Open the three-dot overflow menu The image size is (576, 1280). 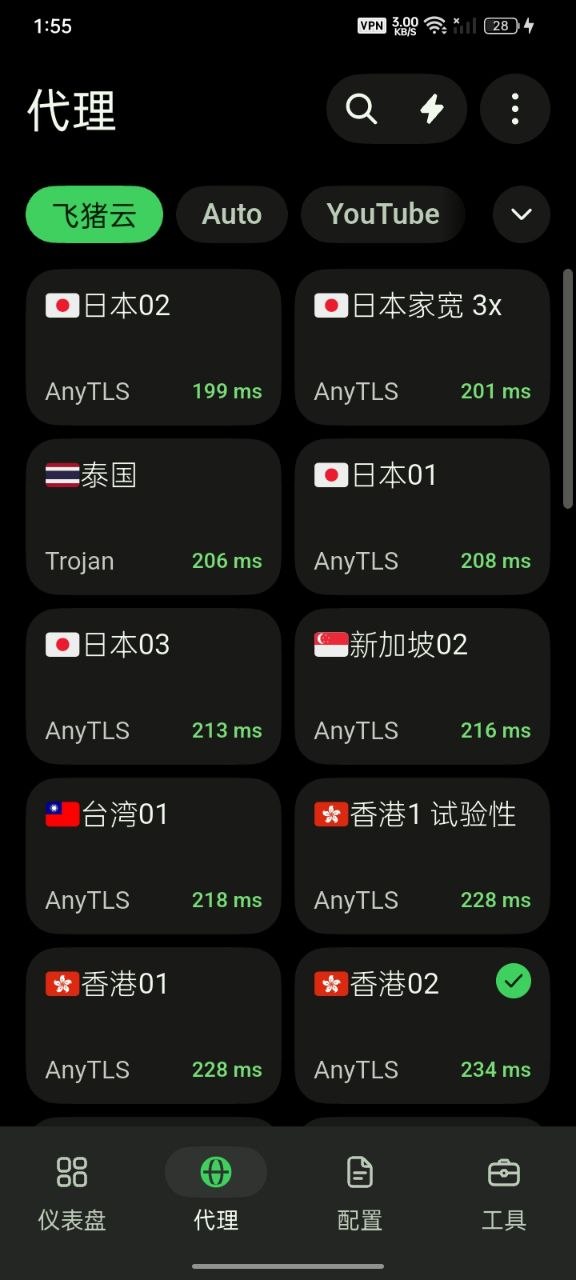(x=515, y=108)
